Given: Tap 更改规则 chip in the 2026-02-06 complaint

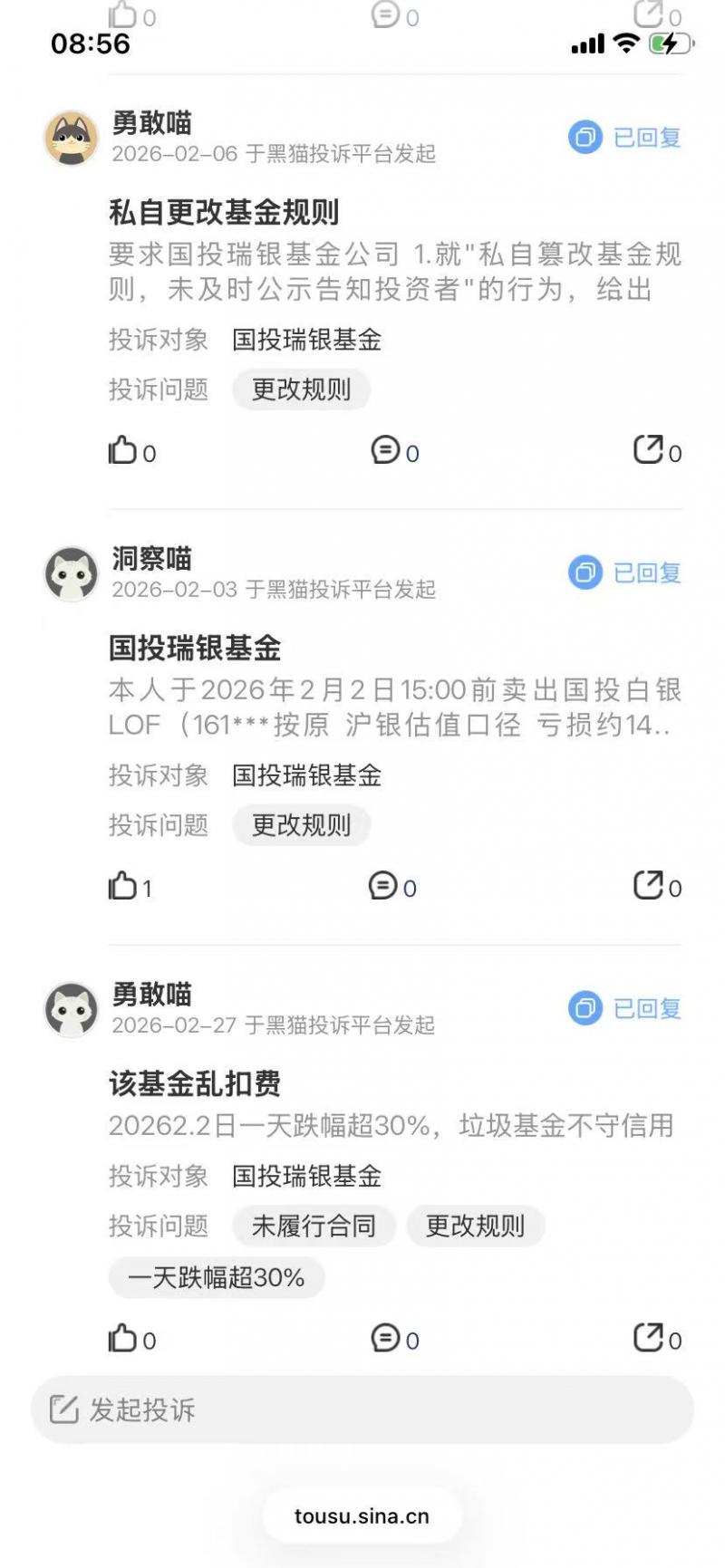Looking at the screenshot, I should coord(301,390).
